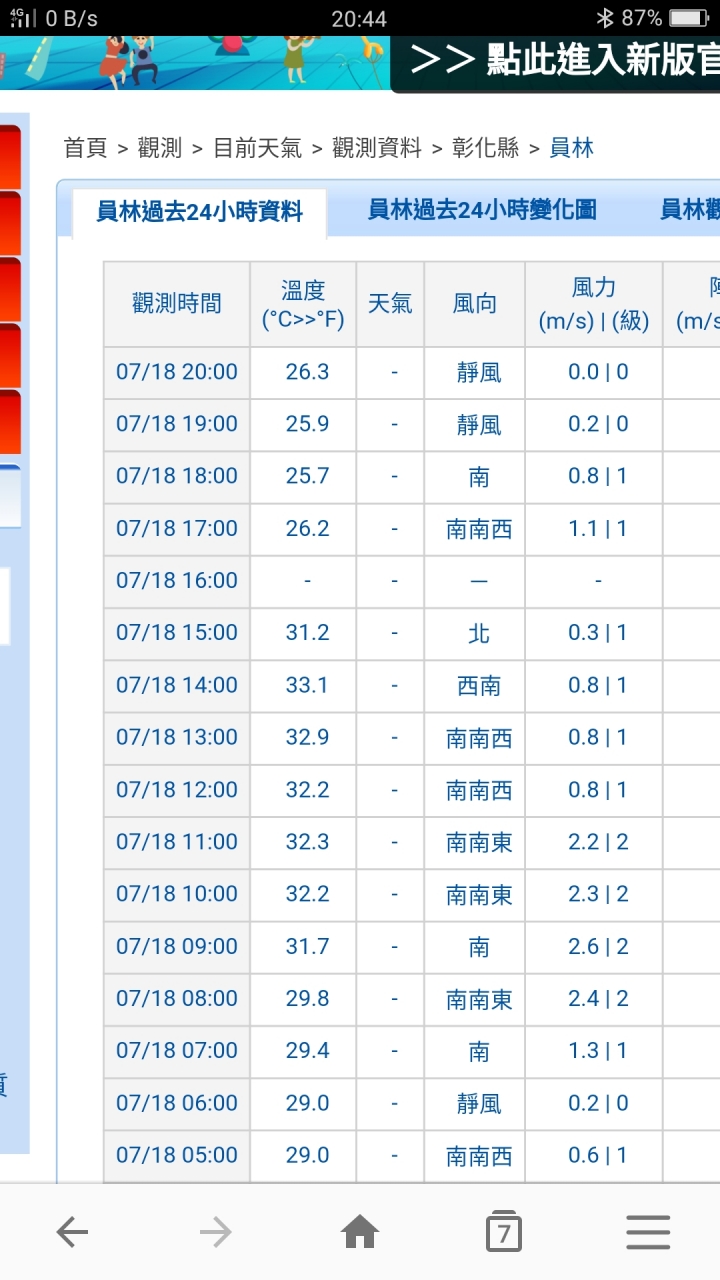Go to the 觀測 breadcrumb

point(158,148)
